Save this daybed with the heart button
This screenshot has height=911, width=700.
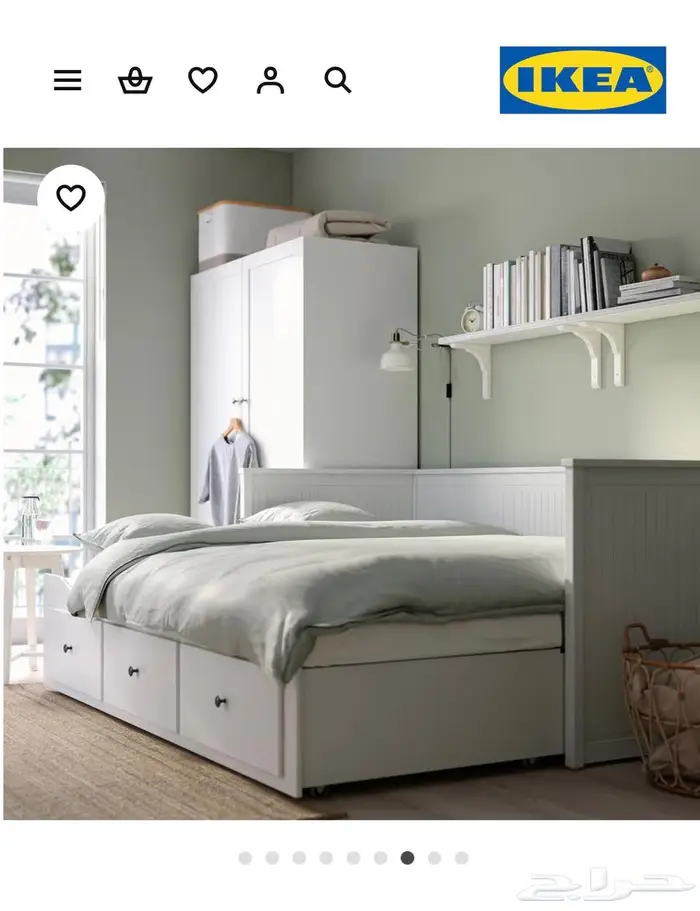click(71, 198)
